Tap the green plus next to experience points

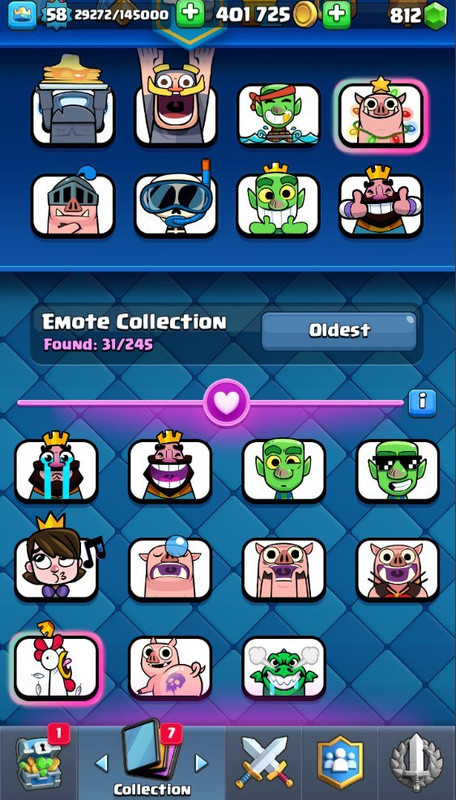click(190, 14)
